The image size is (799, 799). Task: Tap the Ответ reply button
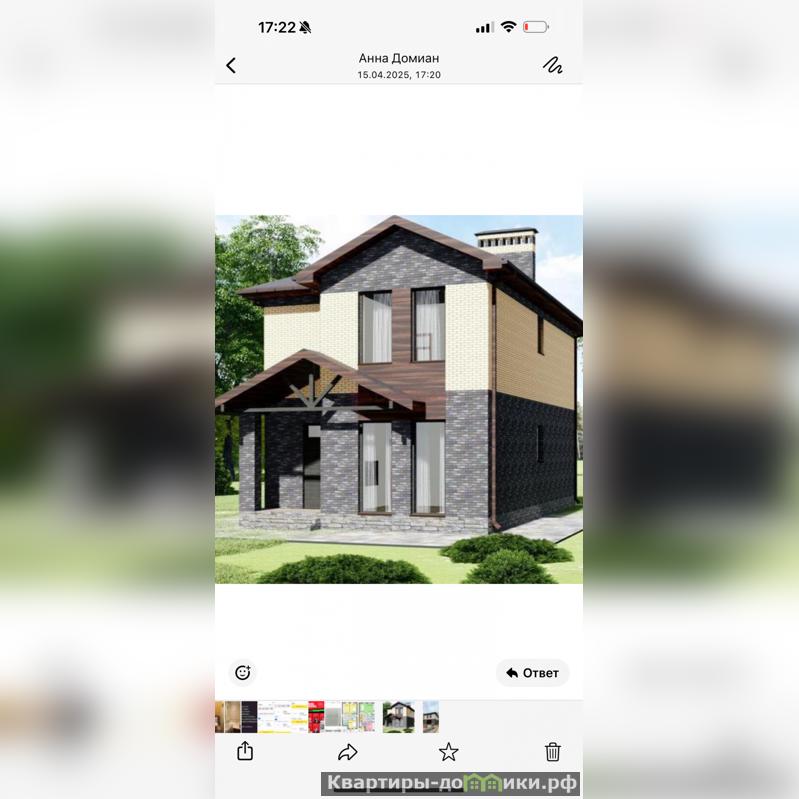533,673
